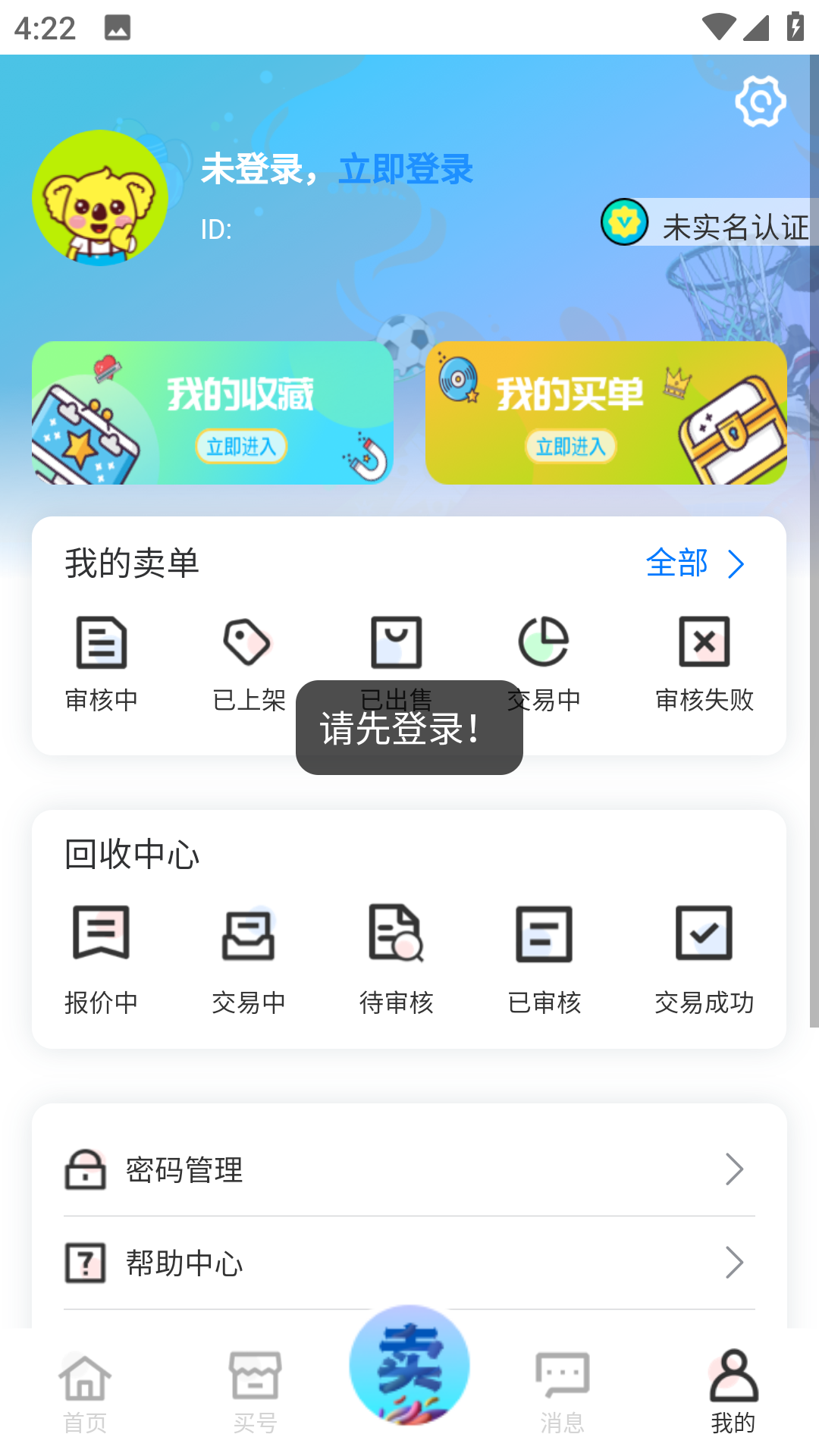Open the 审核中 icon in 我的卖单

coord(101,641)
